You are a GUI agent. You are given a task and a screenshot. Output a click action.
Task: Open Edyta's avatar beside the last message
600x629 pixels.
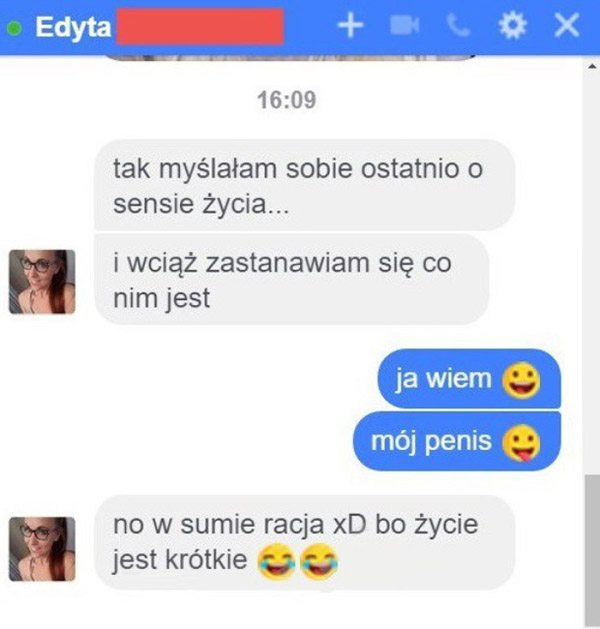pos(42,548)
